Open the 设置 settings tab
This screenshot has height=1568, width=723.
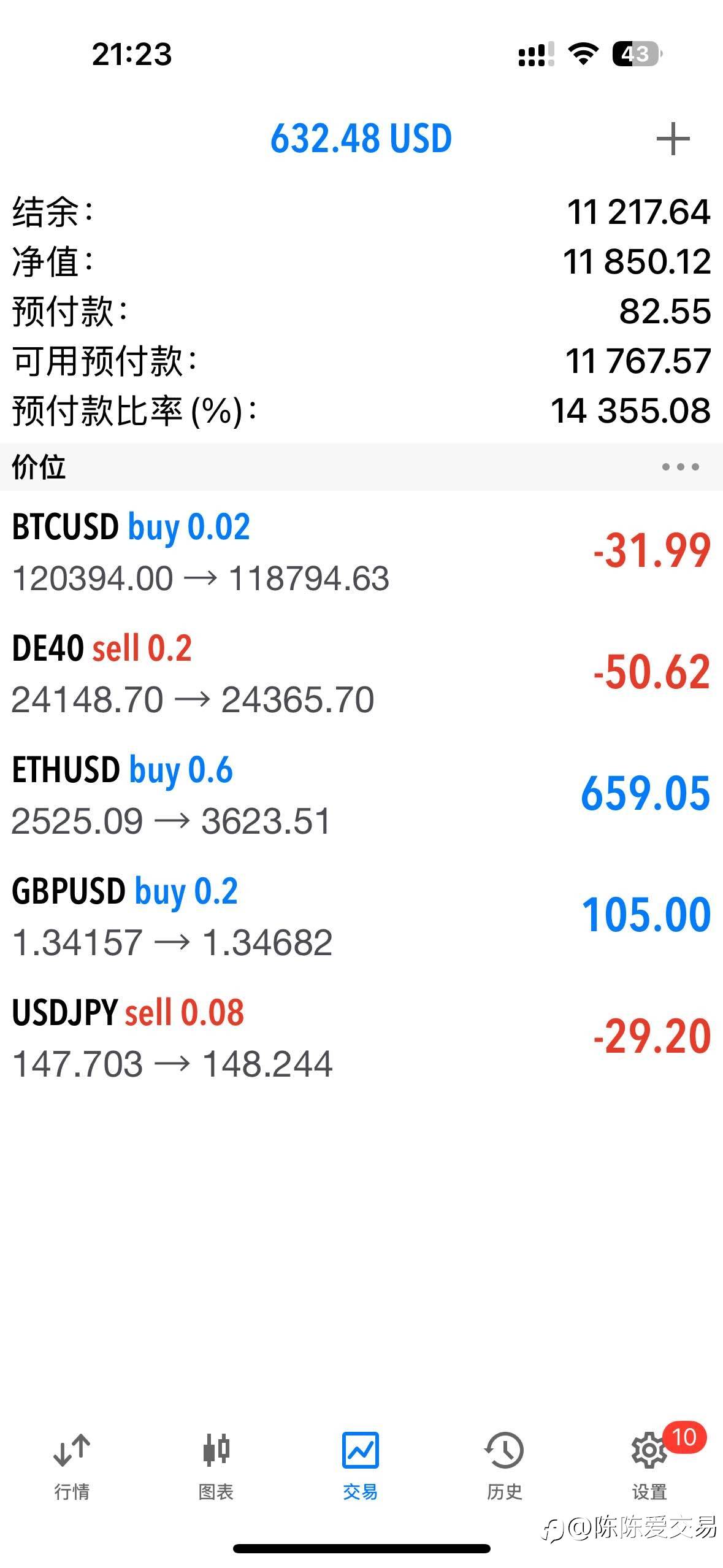tap(650, 1466)
